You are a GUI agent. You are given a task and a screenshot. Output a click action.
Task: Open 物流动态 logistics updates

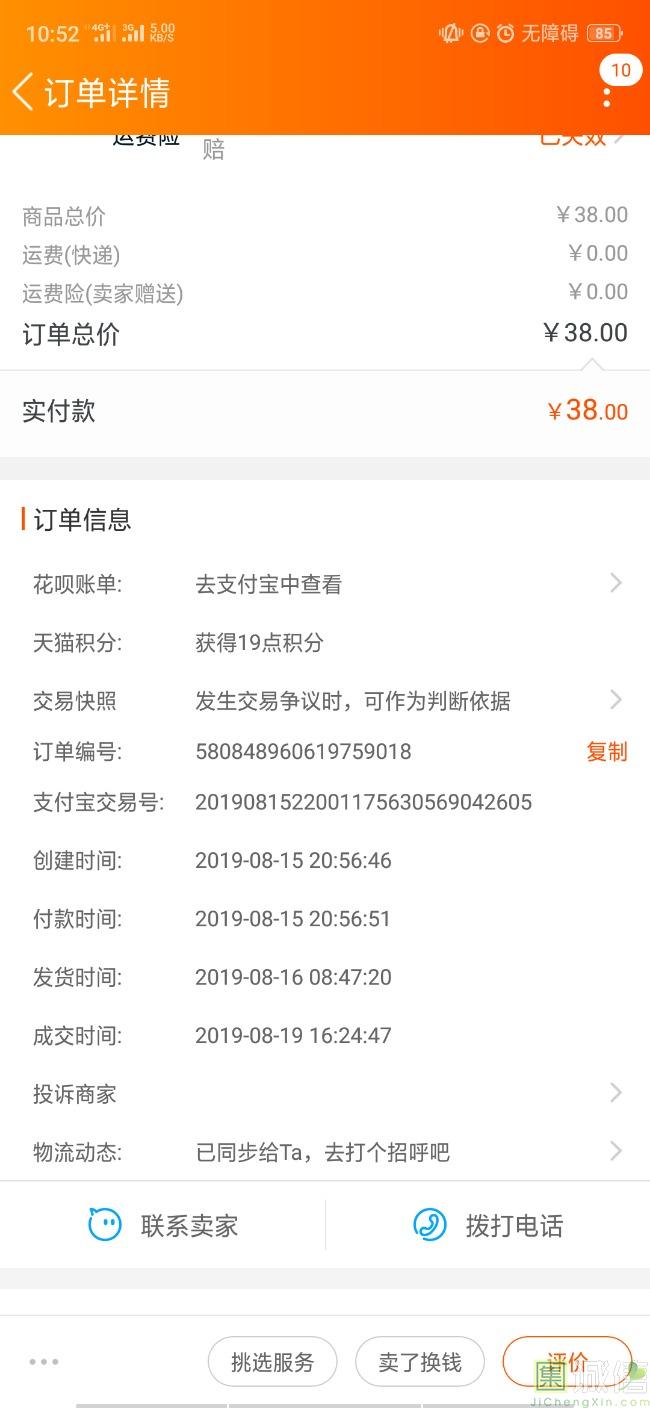(x=324, y=1152)
